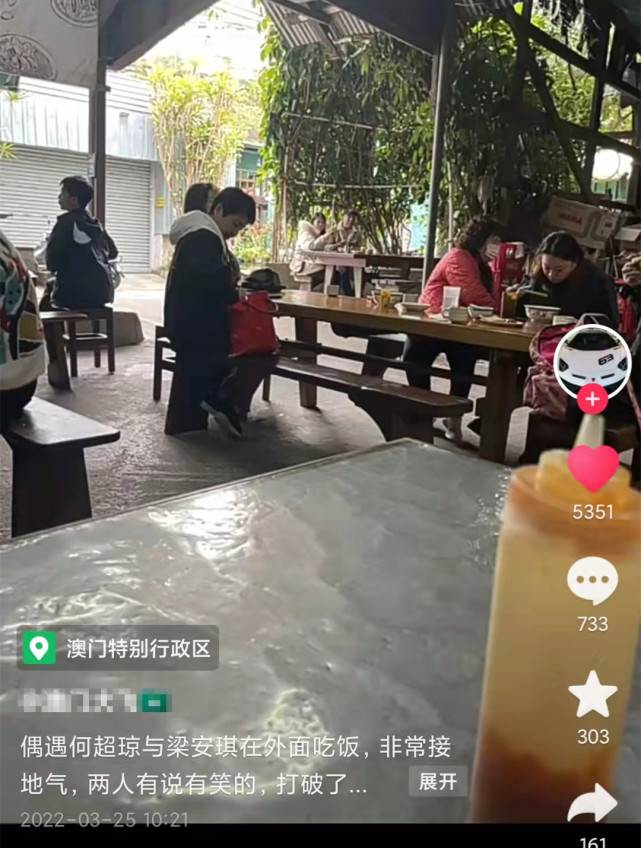This screenshot has height=848, width=641.
Task: Follow the creator with the red plus button
Action: click(x=592, y=398)
